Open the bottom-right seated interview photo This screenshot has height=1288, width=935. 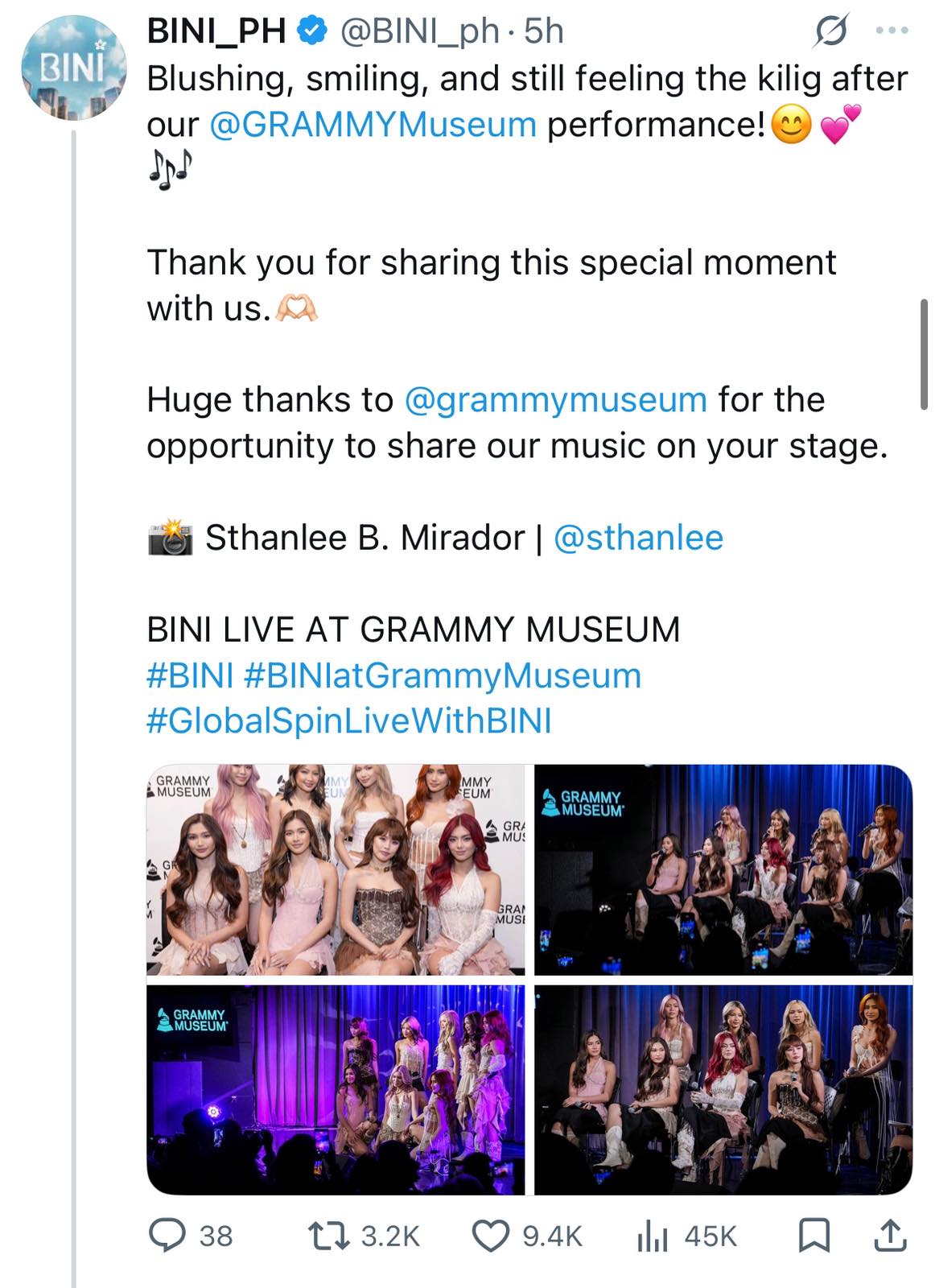(x=723, y=1089)
